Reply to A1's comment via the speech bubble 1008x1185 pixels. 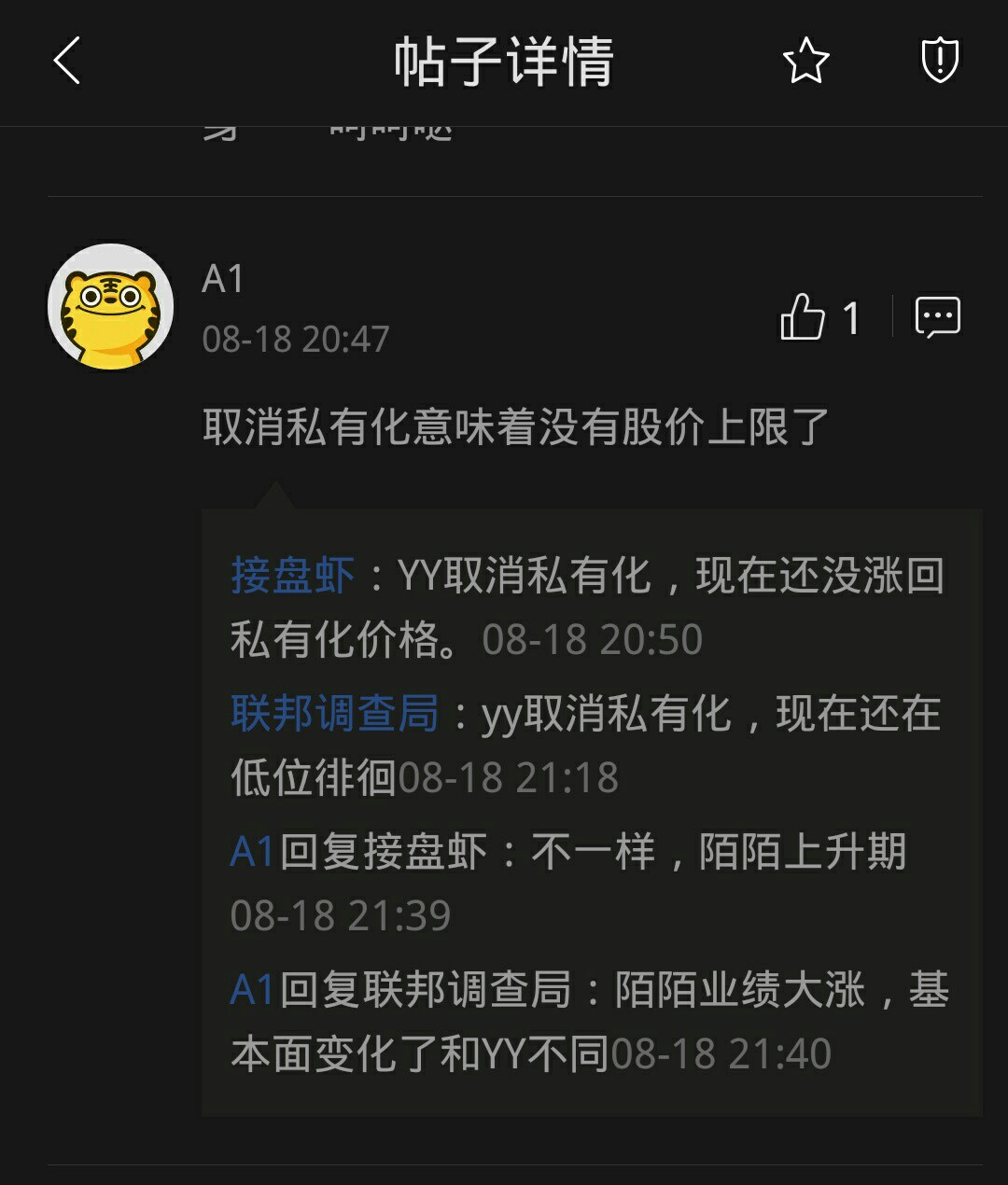[937, 317]
